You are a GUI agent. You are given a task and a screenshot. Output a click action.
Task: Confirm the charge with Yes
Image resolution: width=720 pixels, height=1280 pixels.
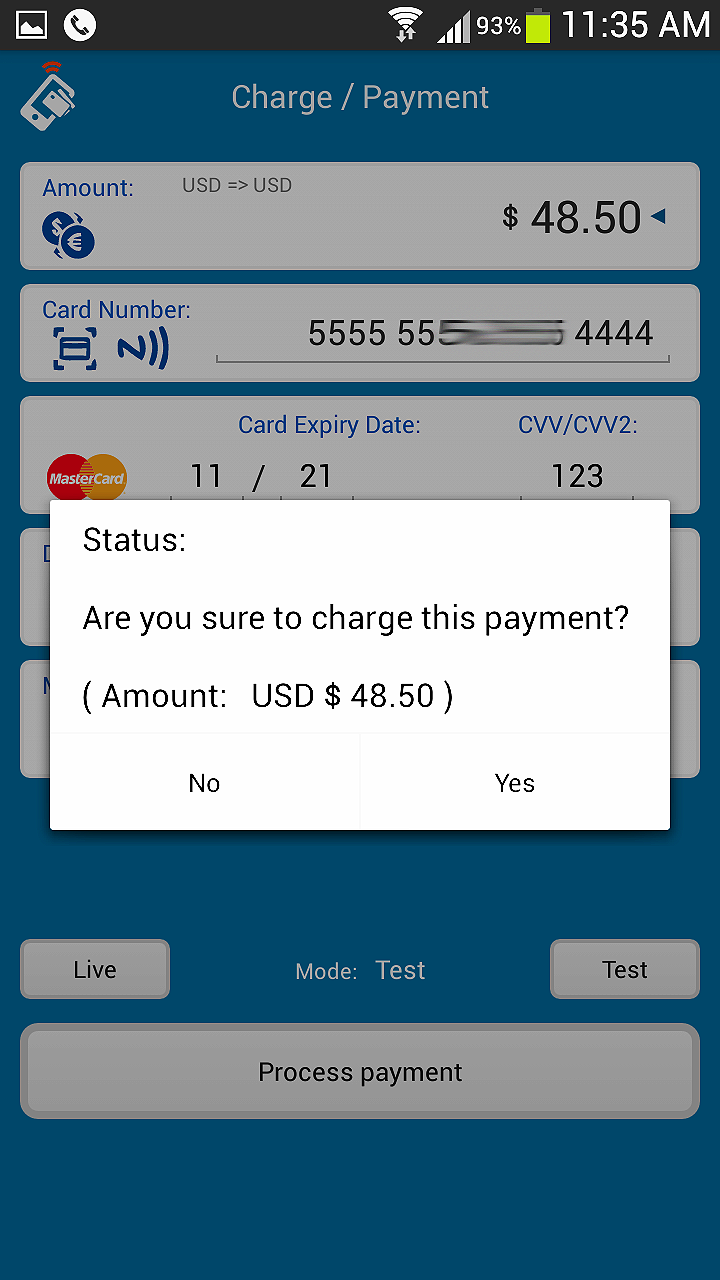coord(514,783)
